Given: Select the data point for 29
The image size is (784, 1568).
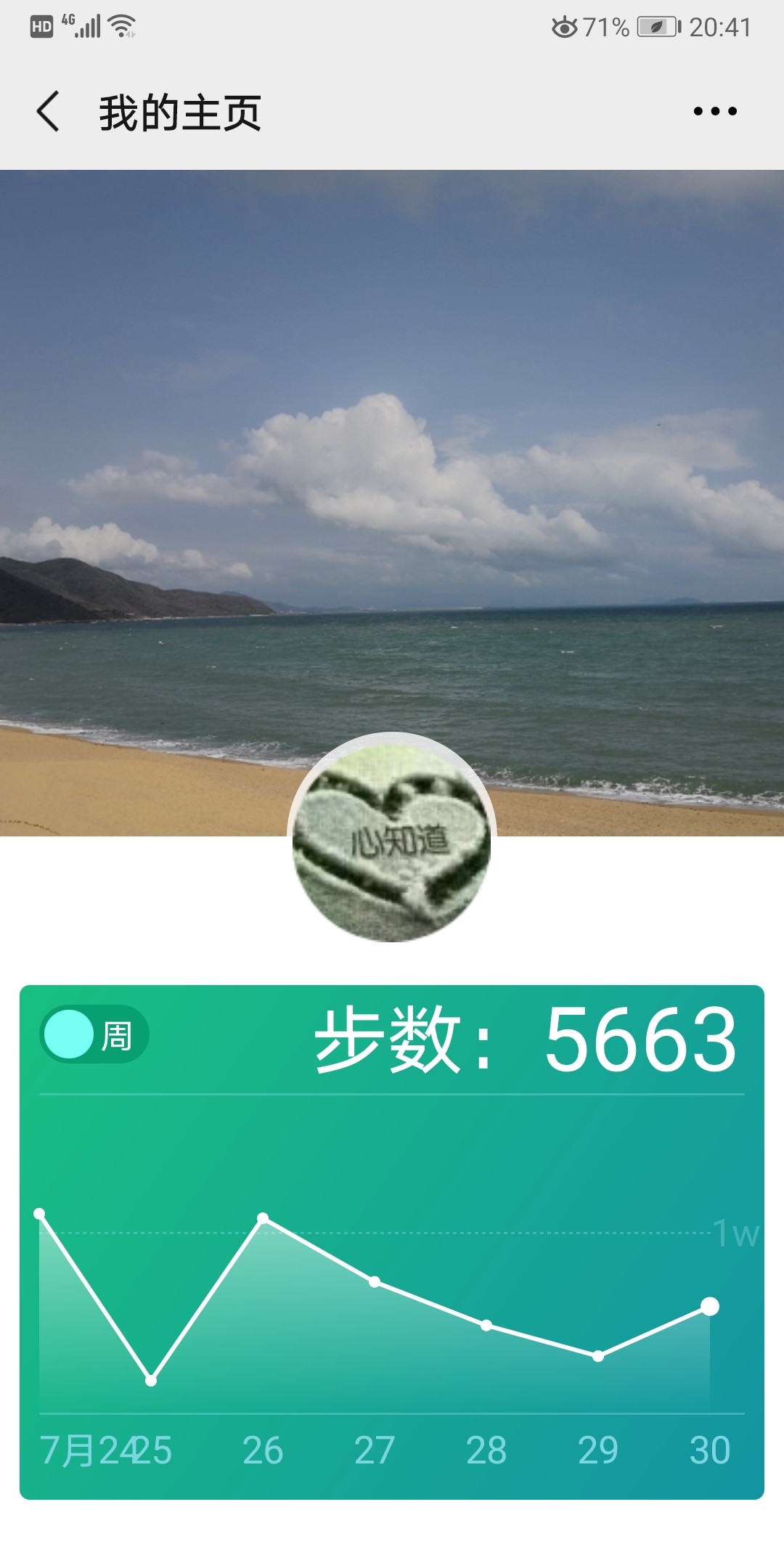Looking at the screenshot, I should [x=598, y=1356].
